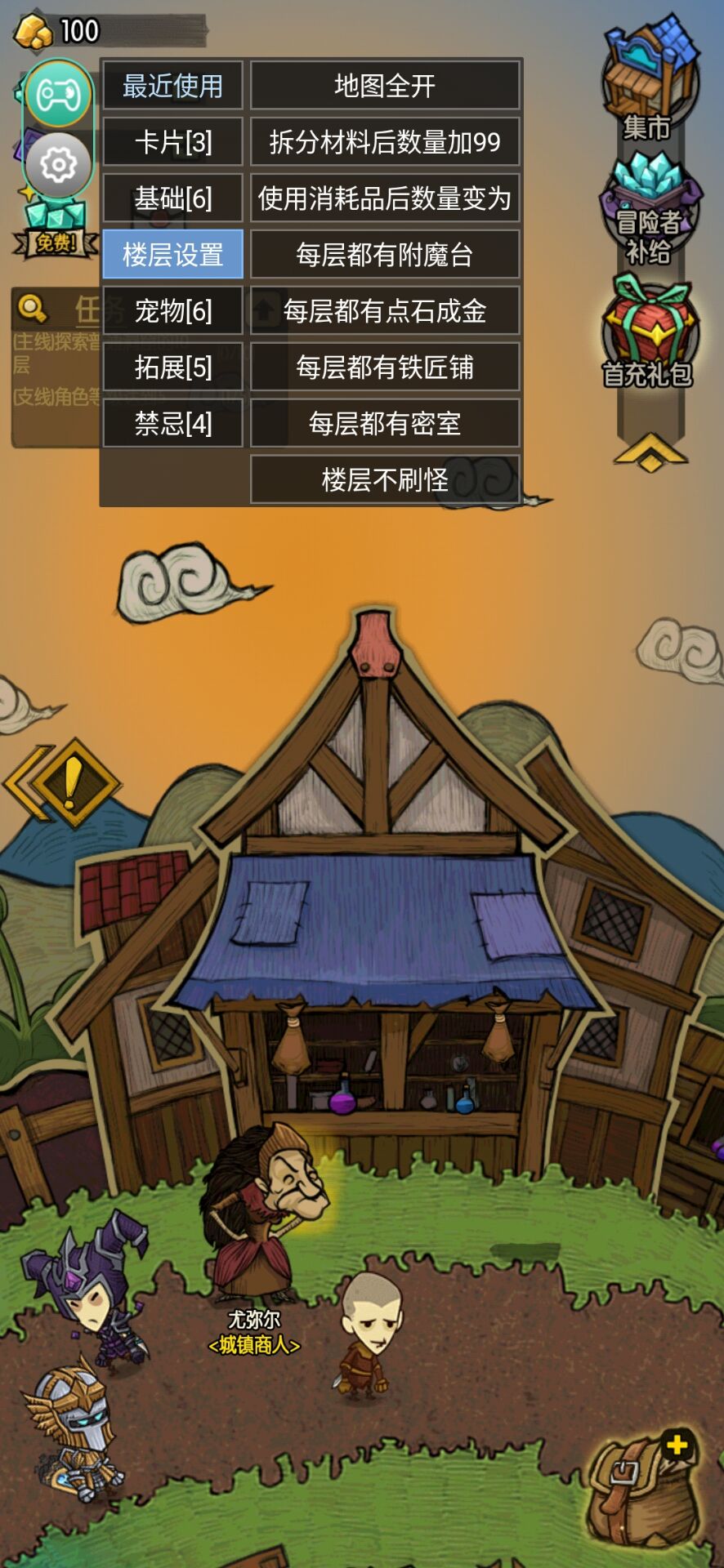Open the 首充礼包 gift pack
724x1568 pixels.
click(650, 331)
